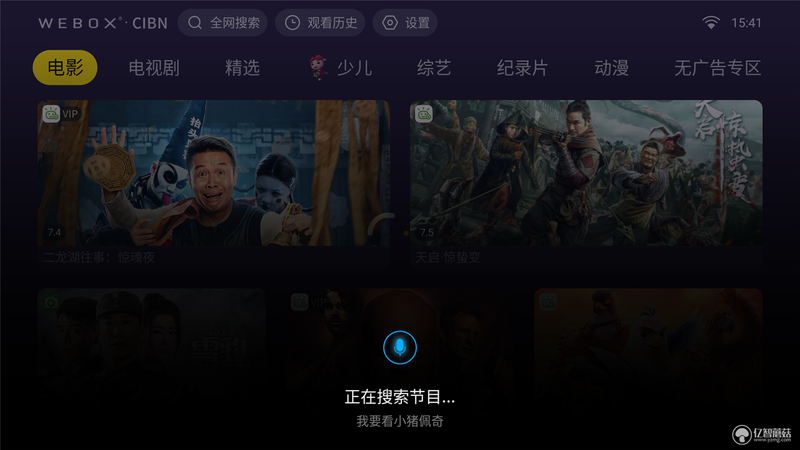Open 设置 settings
Screen dimensions: 800x450
[405, 22]
